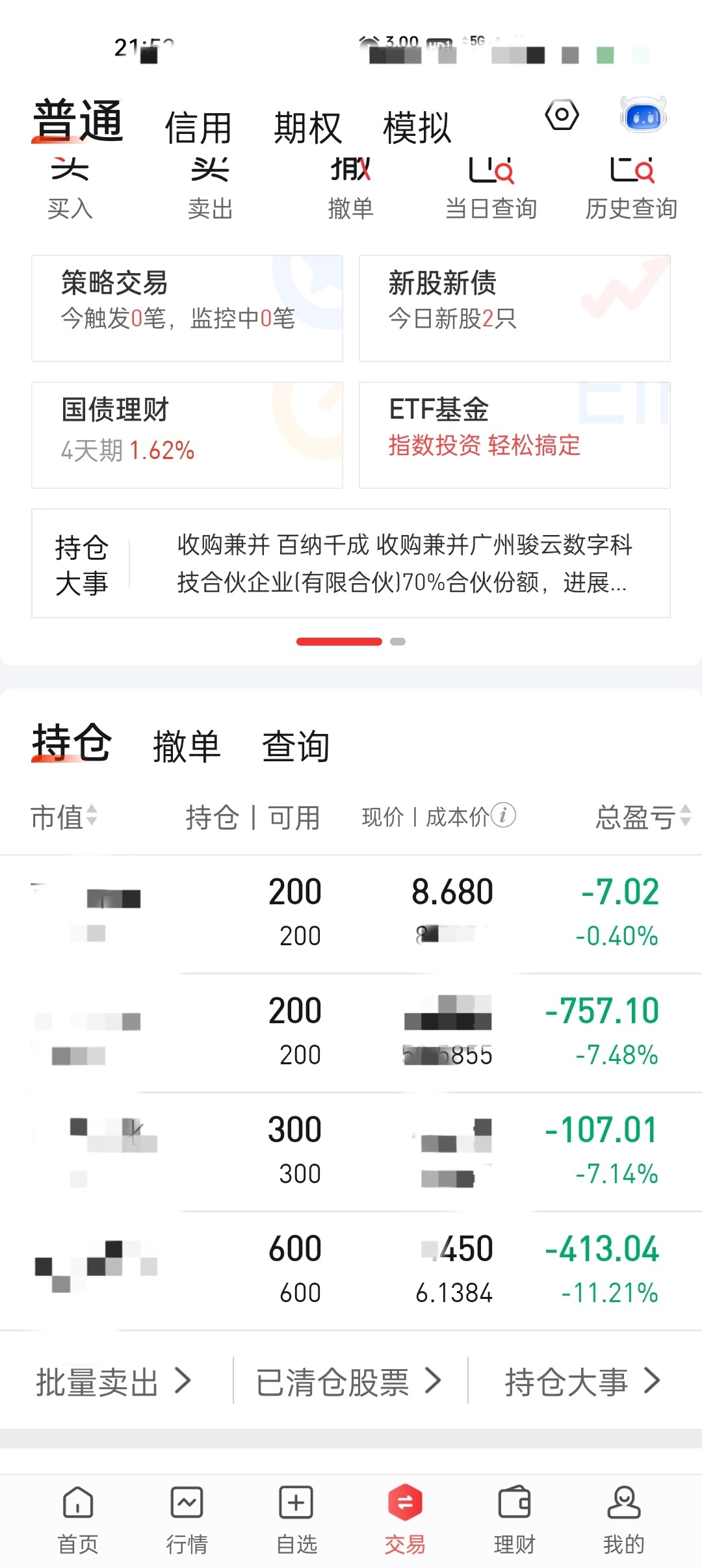Switch to the 期权 tab
This screenshot has height=1568, width=702.
pyautogui.click(x=307, y=127)
